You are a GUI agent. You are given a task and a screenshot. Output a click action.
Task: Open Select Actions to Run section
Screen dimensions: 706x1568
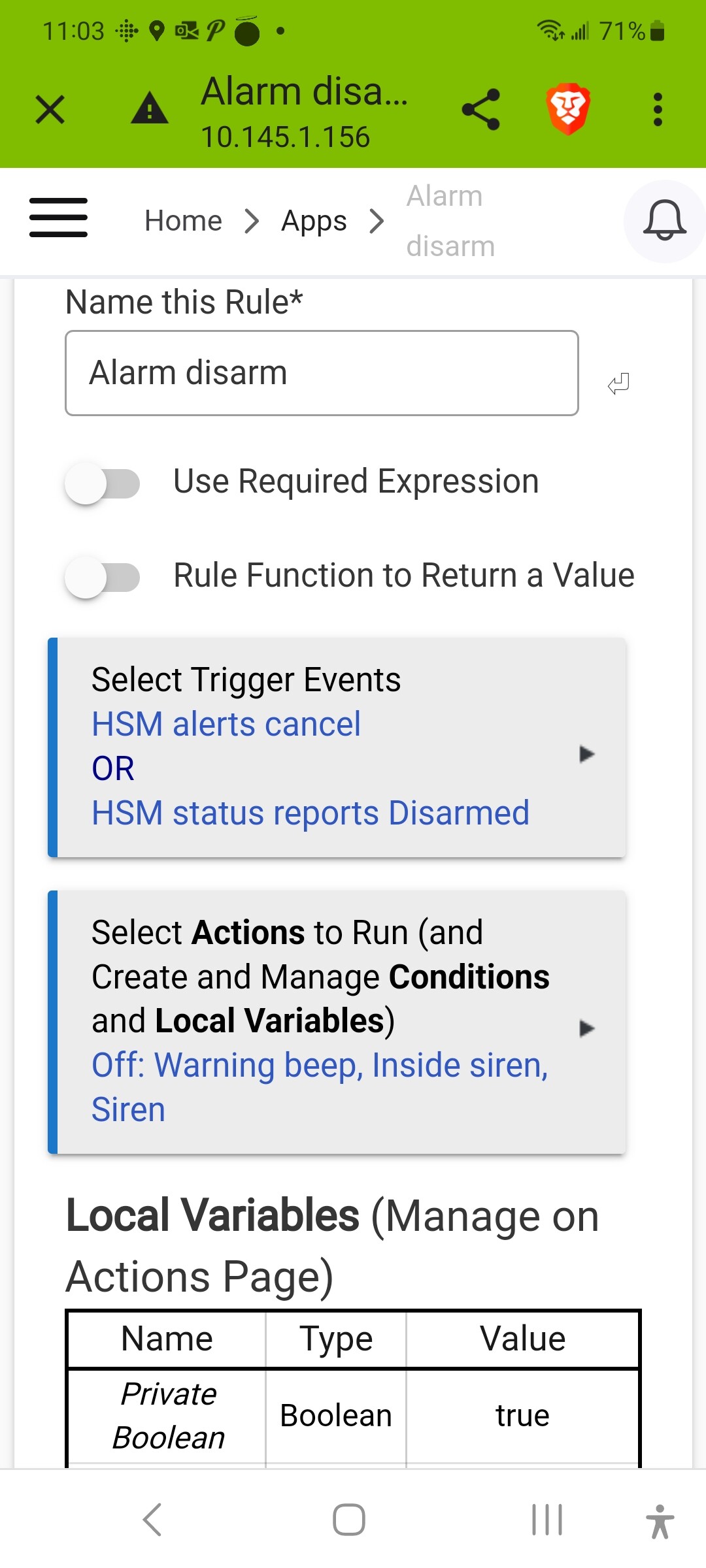click(337, 1022)
